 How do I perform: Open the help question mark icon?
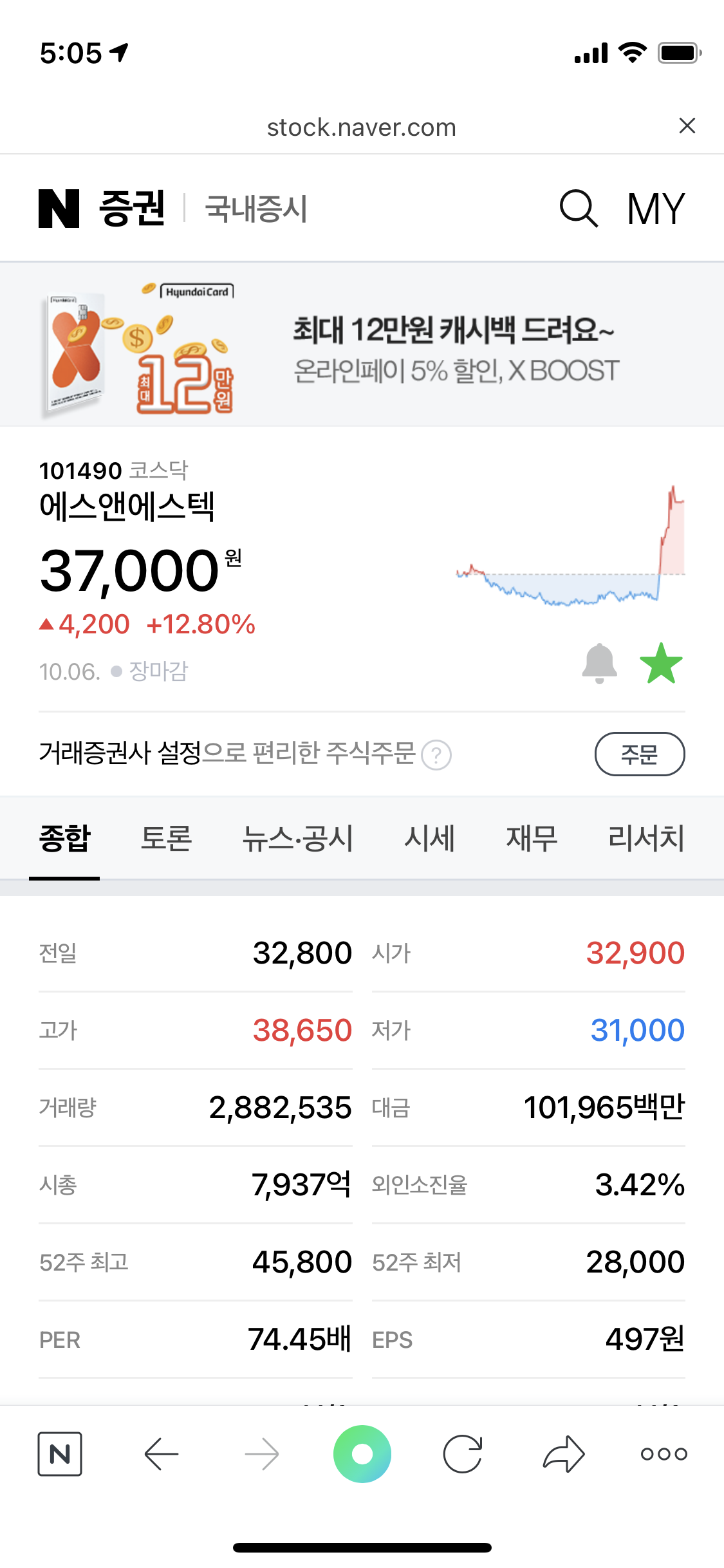(x=436, y=755)
